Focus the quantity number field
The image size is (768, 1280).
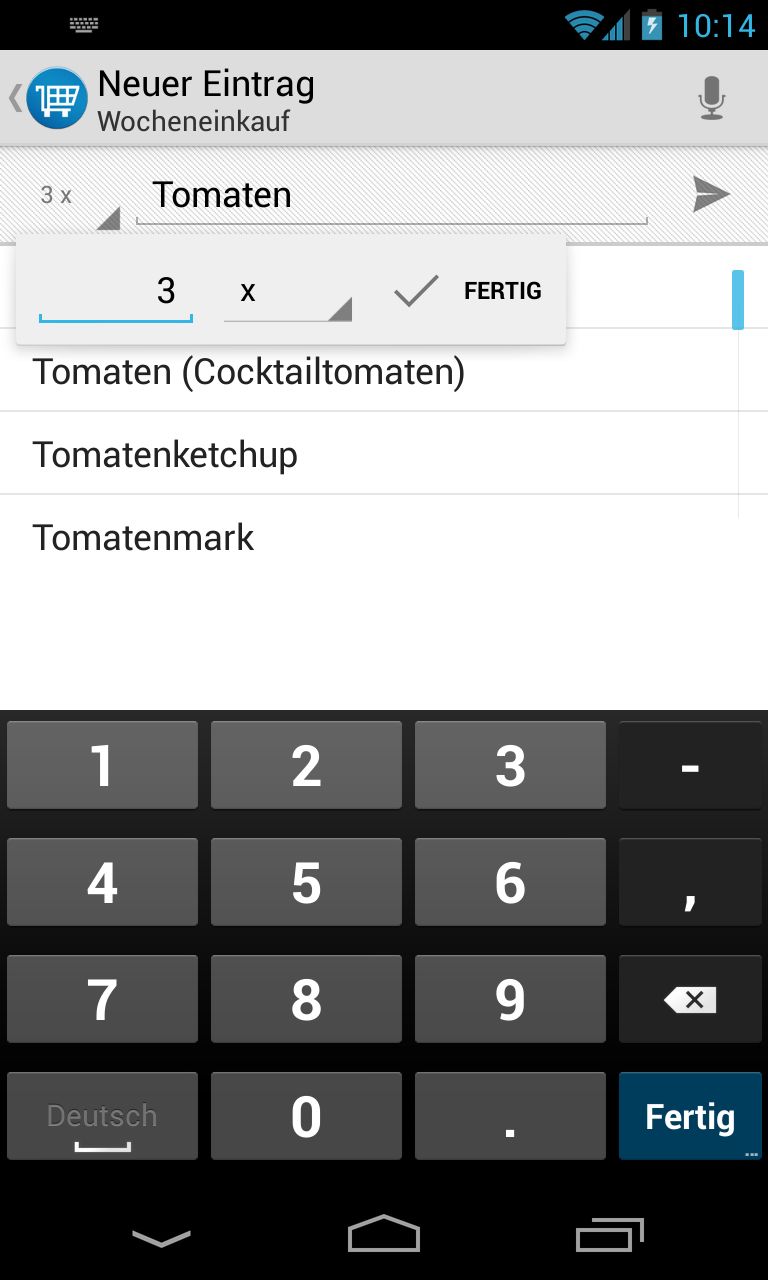[x=116, y=291]
